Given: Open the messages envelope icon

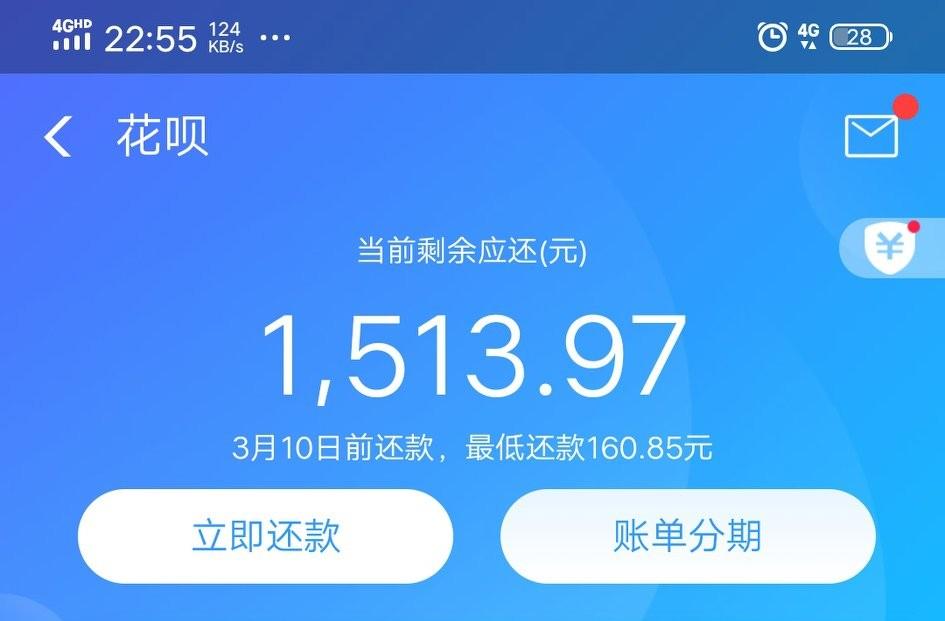Looking at the screenshot, I should pos(871,136).
